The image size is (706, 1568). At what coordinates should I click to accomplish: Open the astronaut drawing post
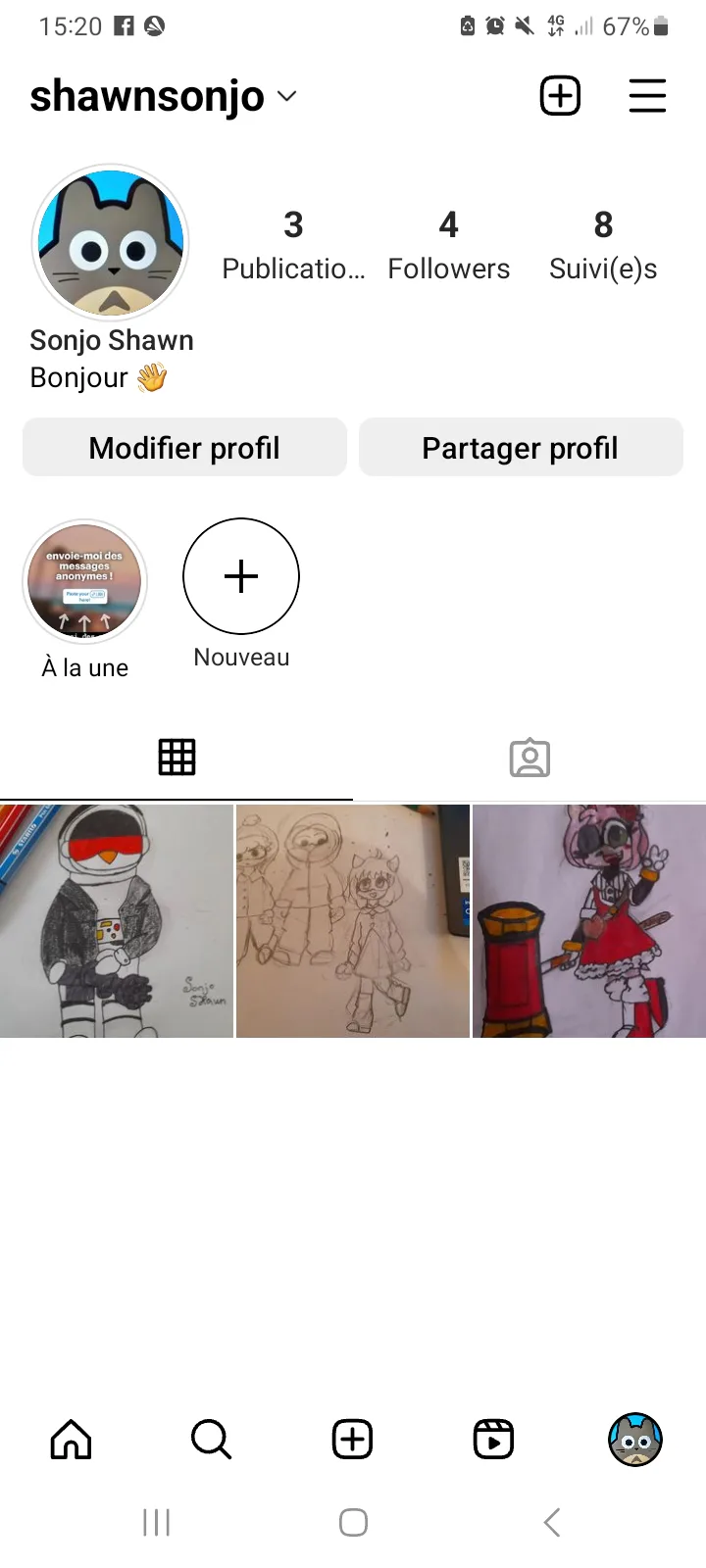pos(117,921)
